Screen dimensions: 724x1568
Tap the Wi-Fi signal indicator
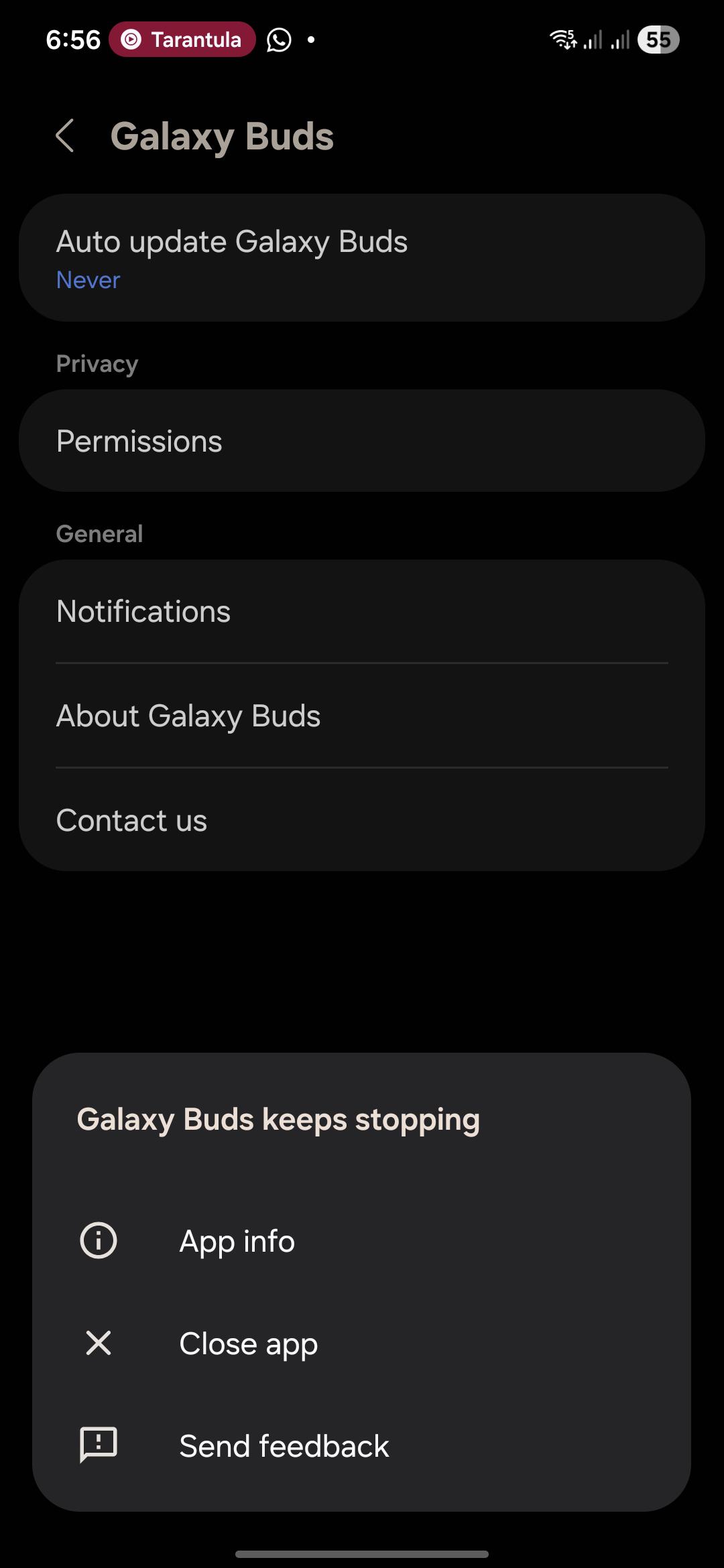563,40
